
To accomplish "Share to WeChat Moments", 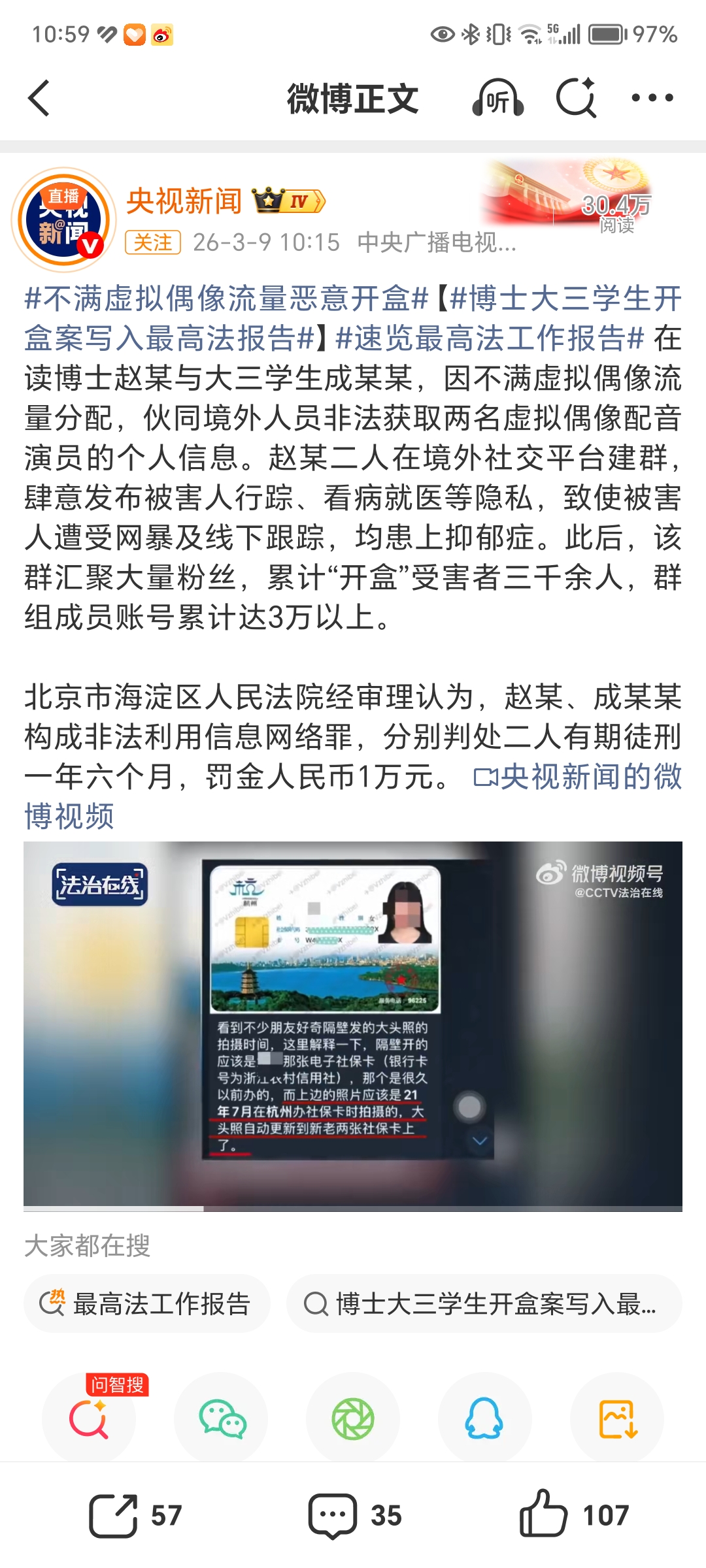I will coord(353,1419).
